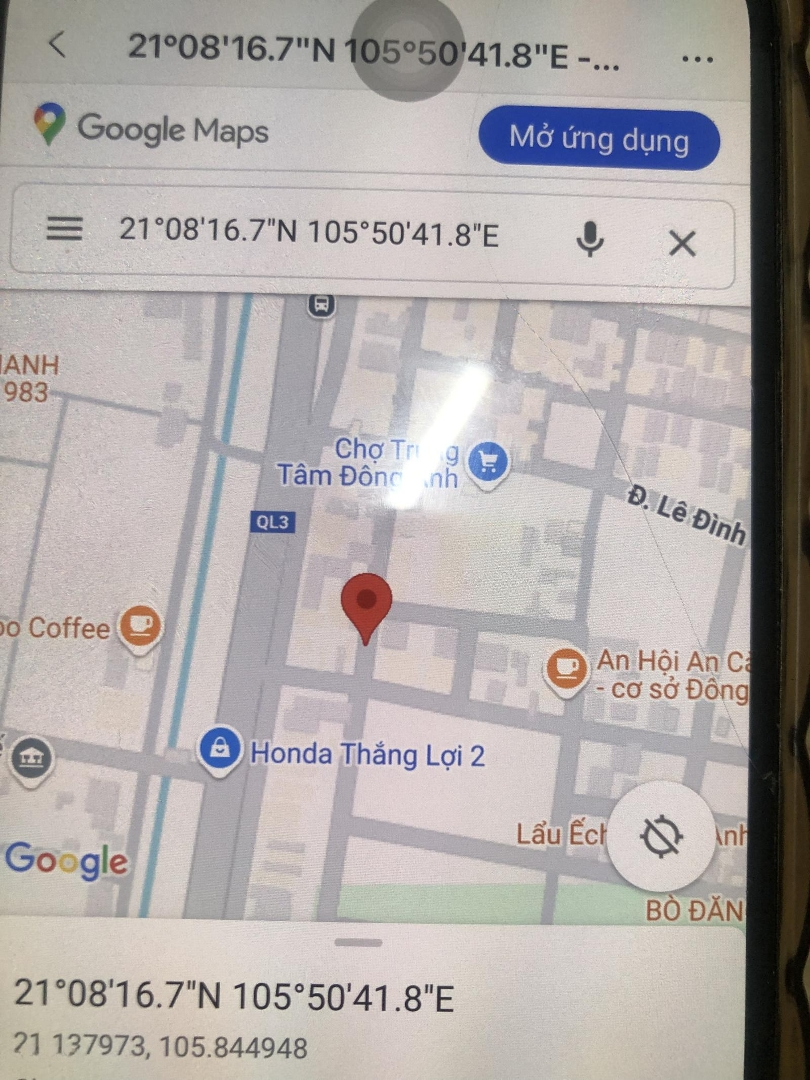The width and height of the screenshot is (810, 1080).
Task: Tap the Mở ứng dụng button
Action: (x=599, y=138)
